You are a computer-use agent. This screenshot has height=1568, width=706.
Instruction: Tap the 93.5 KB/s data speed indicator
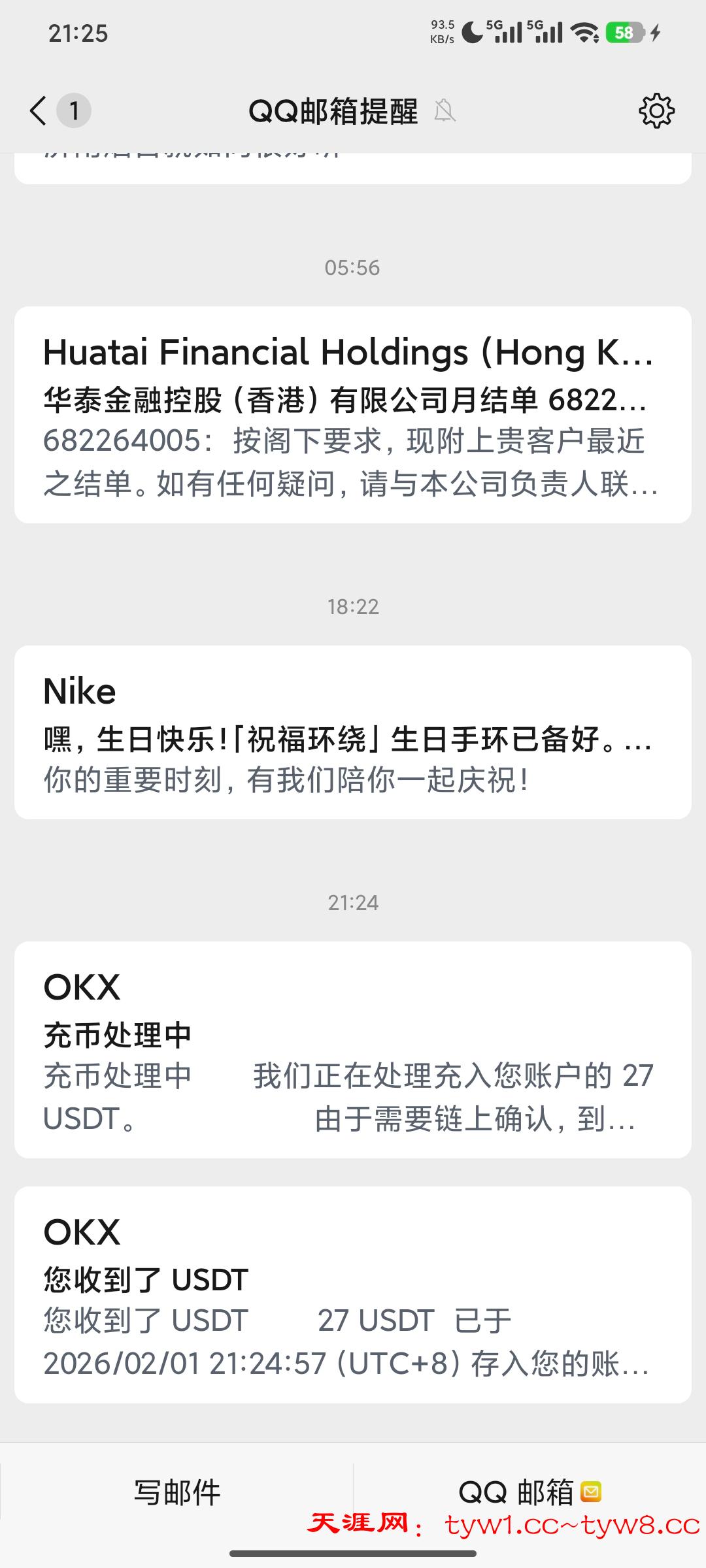pos(443,30)
